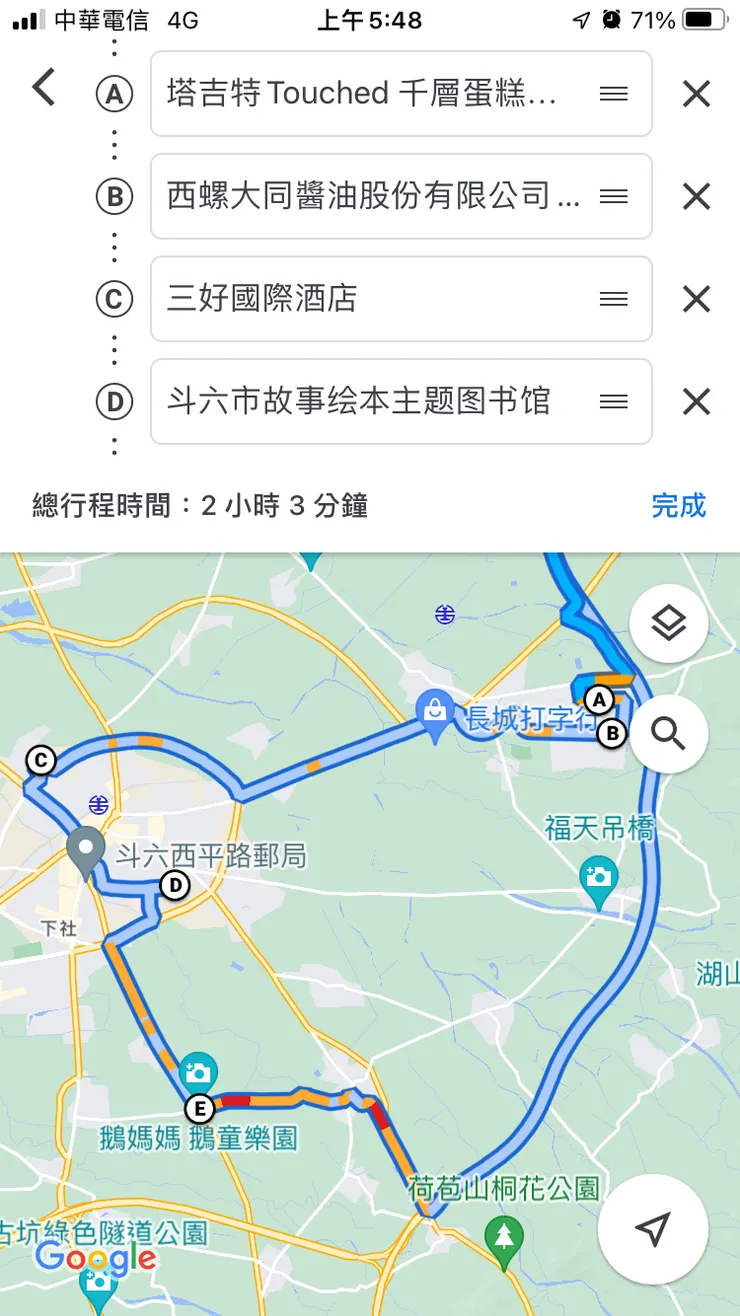Screen dimensions: 740x1316
Task: Delete stop D 斗六市故事绘本主题图书馆
Action: 696,402
